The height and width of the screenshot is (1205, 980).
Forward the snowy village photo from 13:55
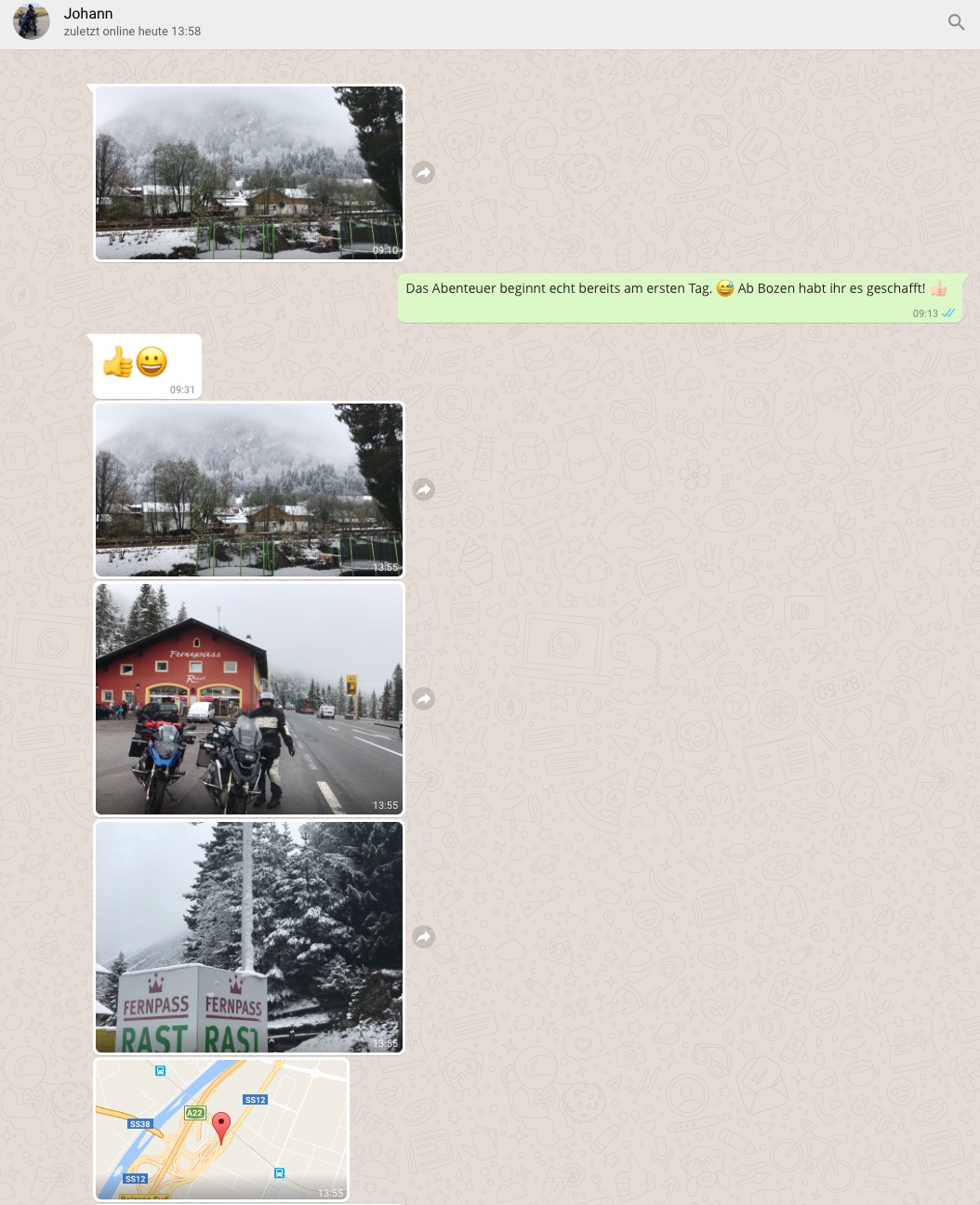424,490
